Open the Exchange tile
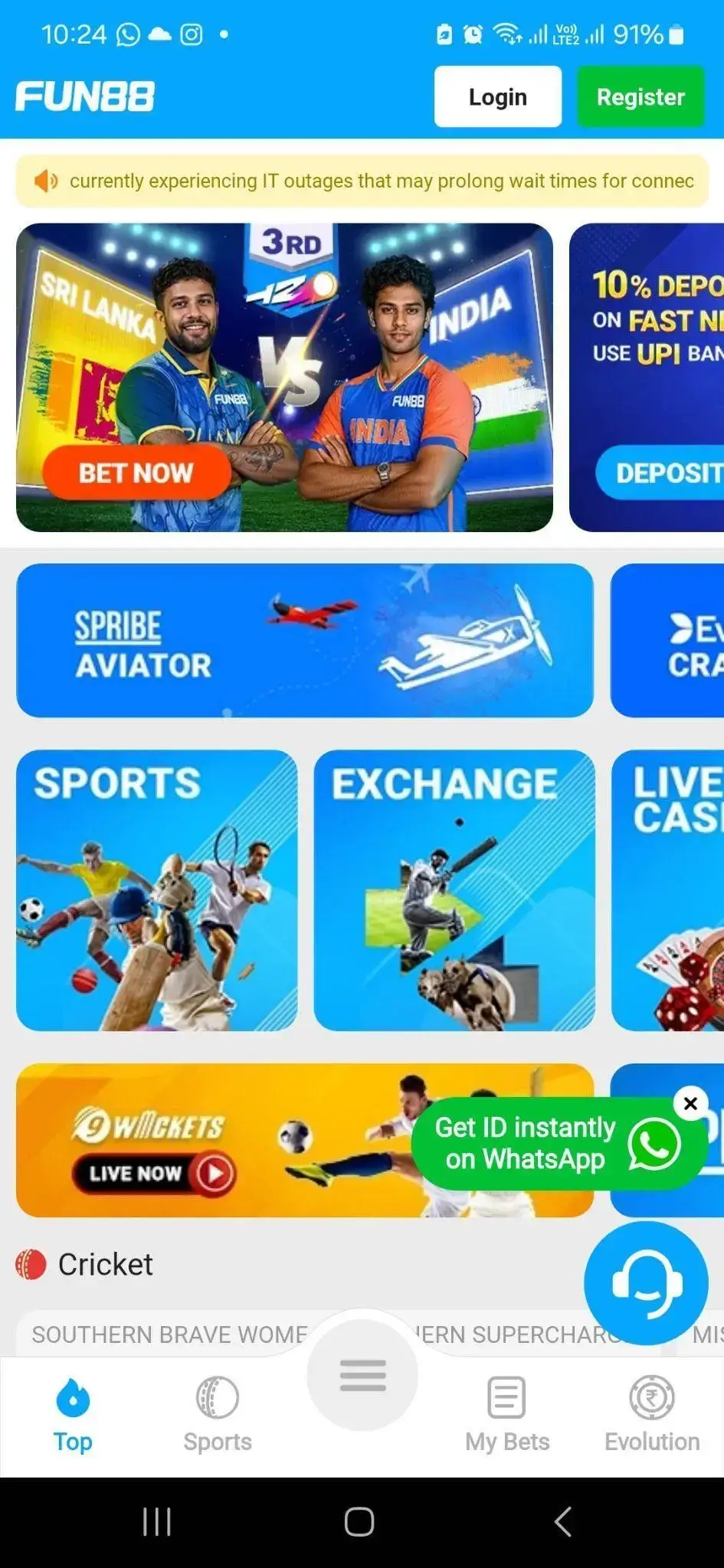 (x=454, y=890)
